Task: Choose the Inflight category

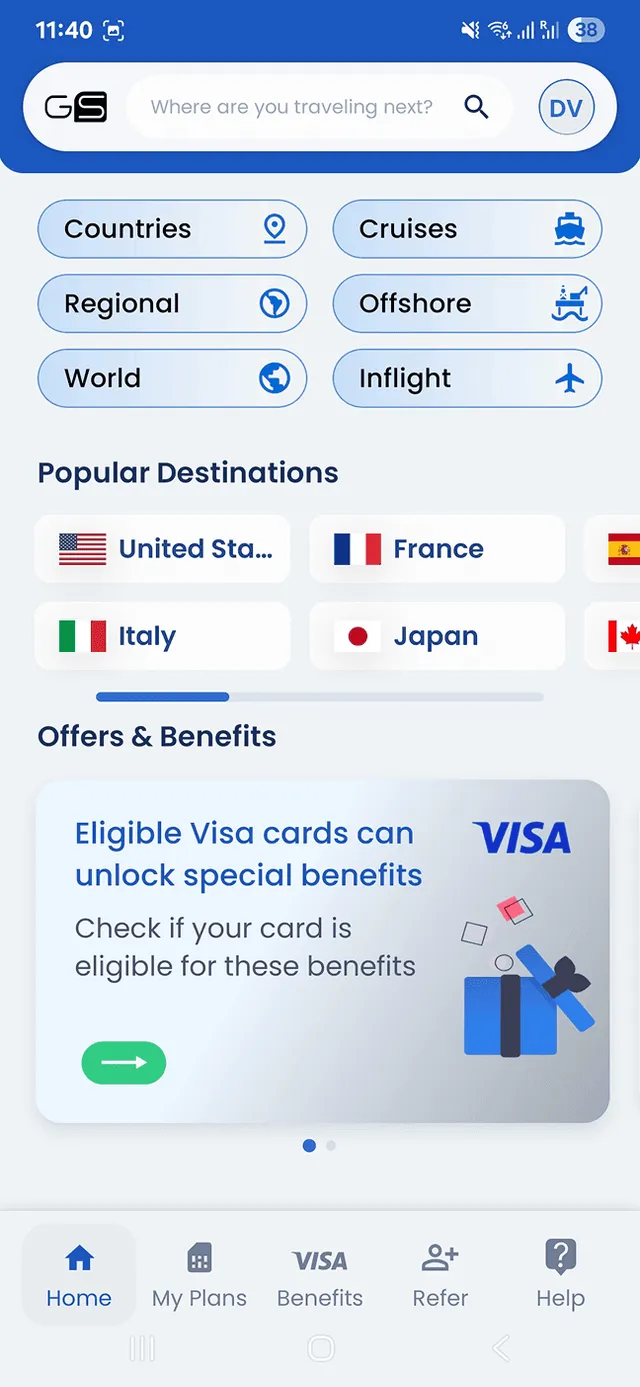Action: click(x=467, y=378)
